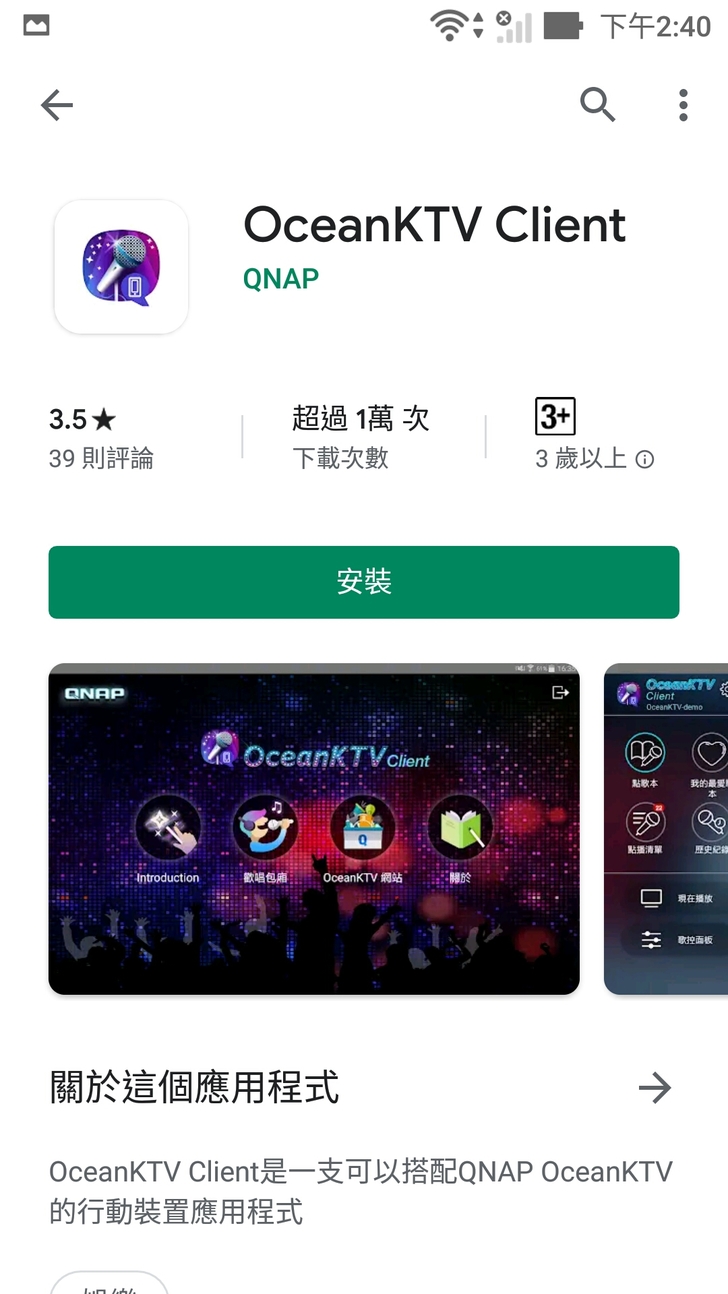This screenshot has width=728, height=1294.
Task: Open the second app screenshot
Action: click(x=667, y=829)
